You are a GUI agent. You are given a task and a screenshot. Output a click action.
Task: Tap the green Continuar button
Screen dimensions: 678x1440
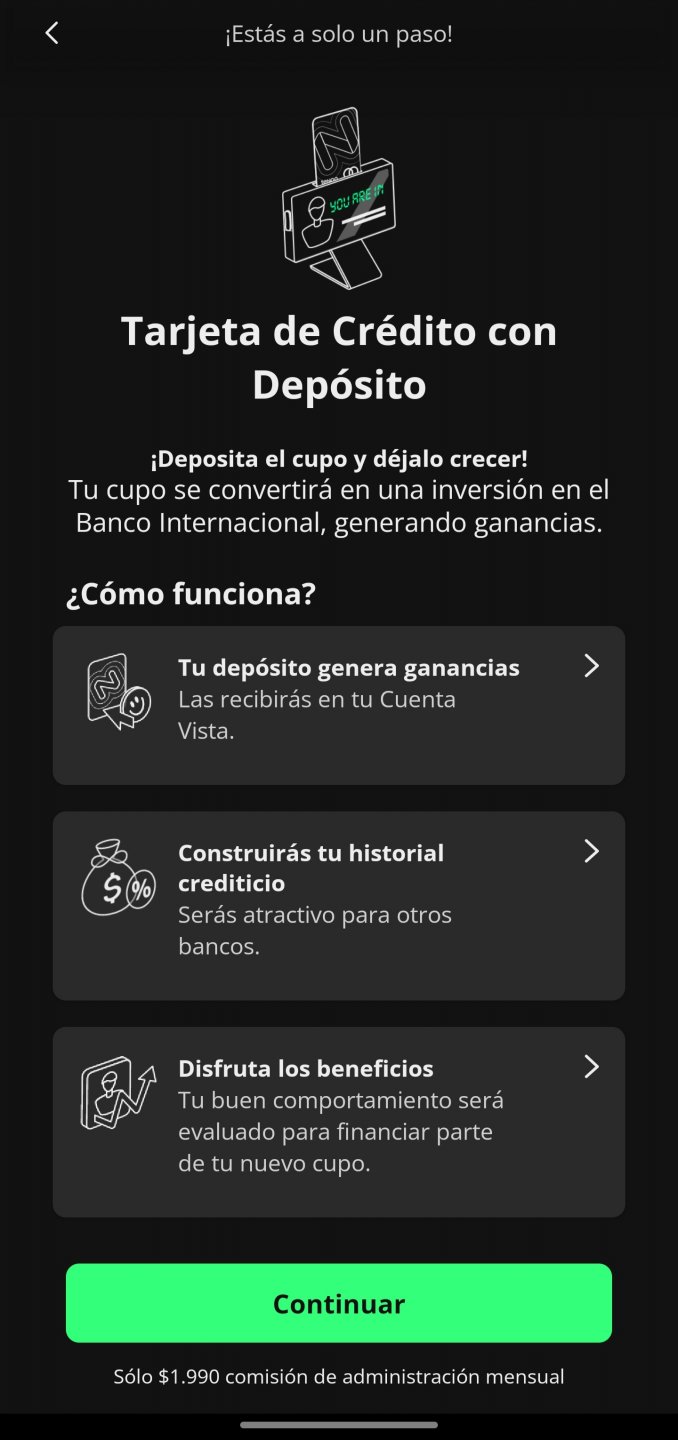[x=339, y=1303]
